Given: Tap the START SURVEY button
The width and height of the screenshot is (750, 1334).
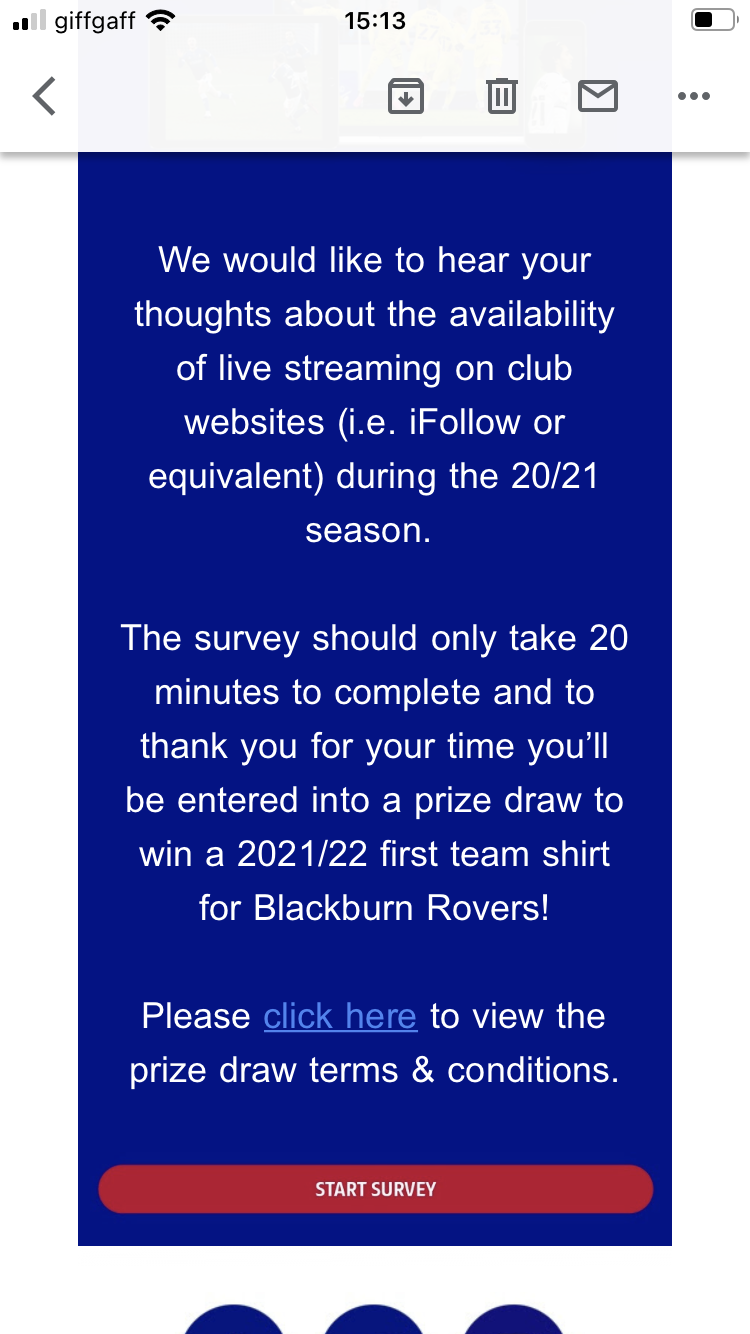Looking at the screenshot, I should [x=375, y=1189].
